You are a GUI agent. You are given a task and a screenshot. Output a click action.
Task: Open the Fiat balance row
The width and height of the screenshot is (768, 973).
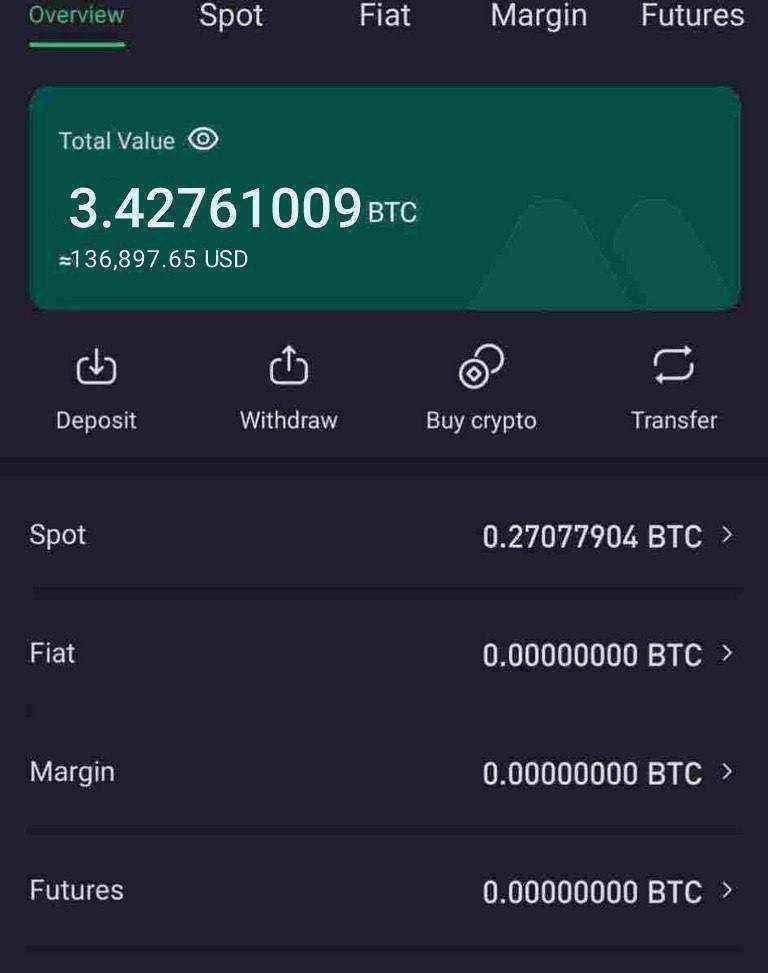click(384, 654)
